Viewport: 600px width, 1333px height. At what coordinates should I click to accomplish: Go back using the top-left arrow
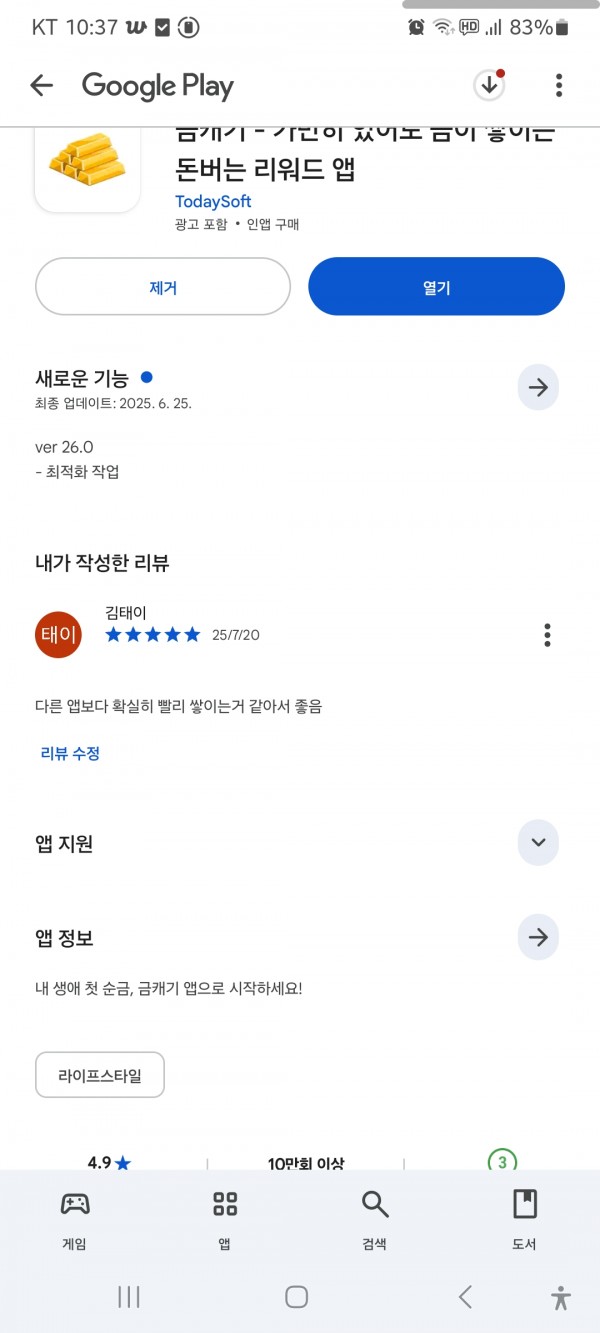pos(41,86)
